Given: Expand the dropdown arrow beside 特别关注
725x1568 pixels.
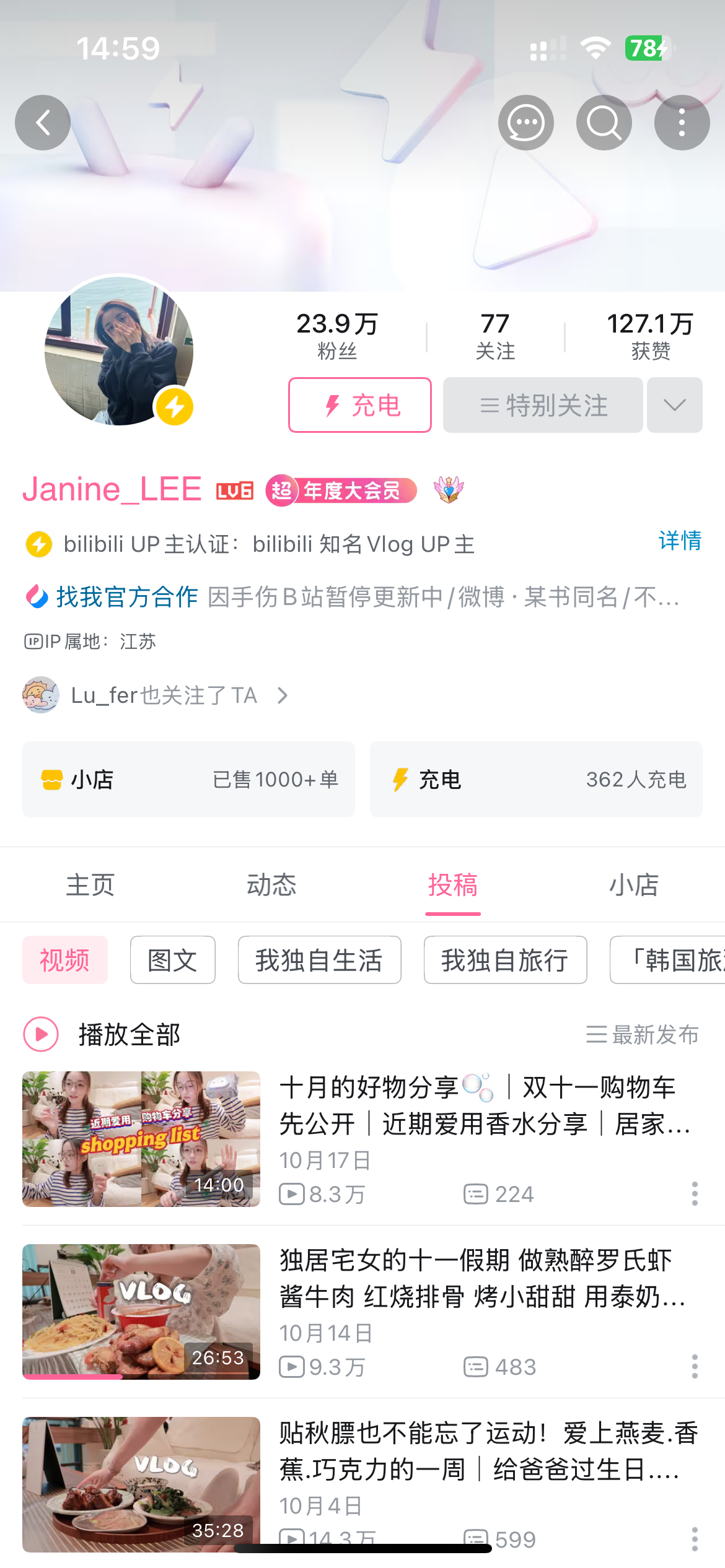Looking at the screenshot, I should tap(674, 405).
